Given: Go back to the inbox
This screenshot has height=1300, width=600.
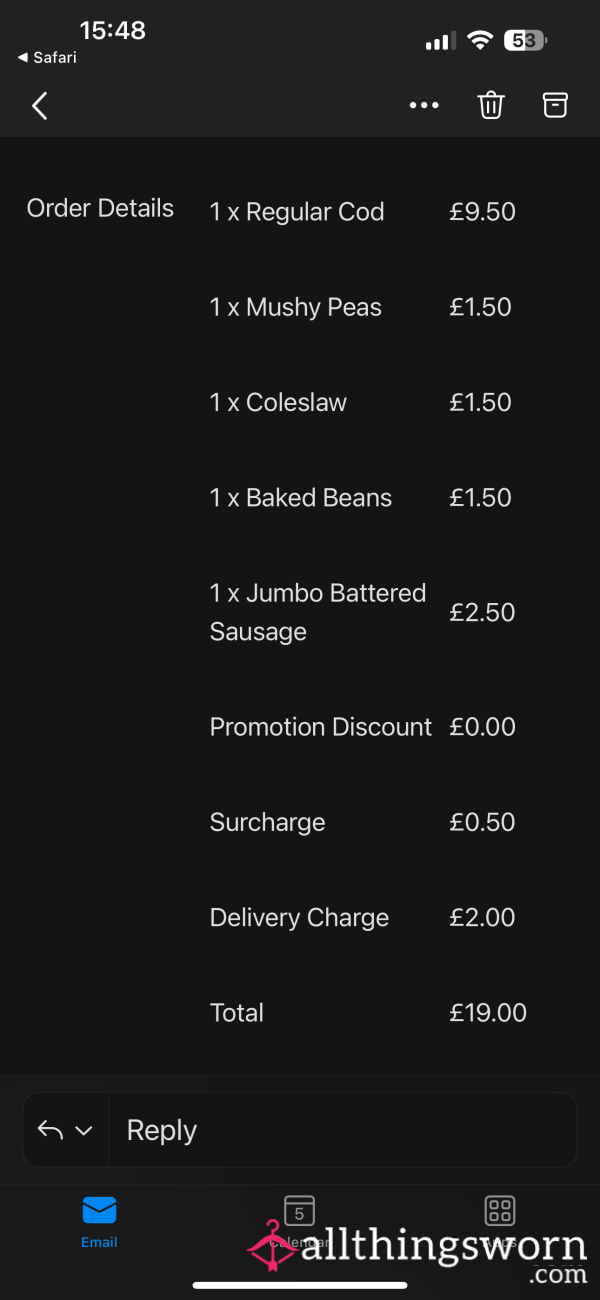Looking at the screenshot, I should click(40, 106).
